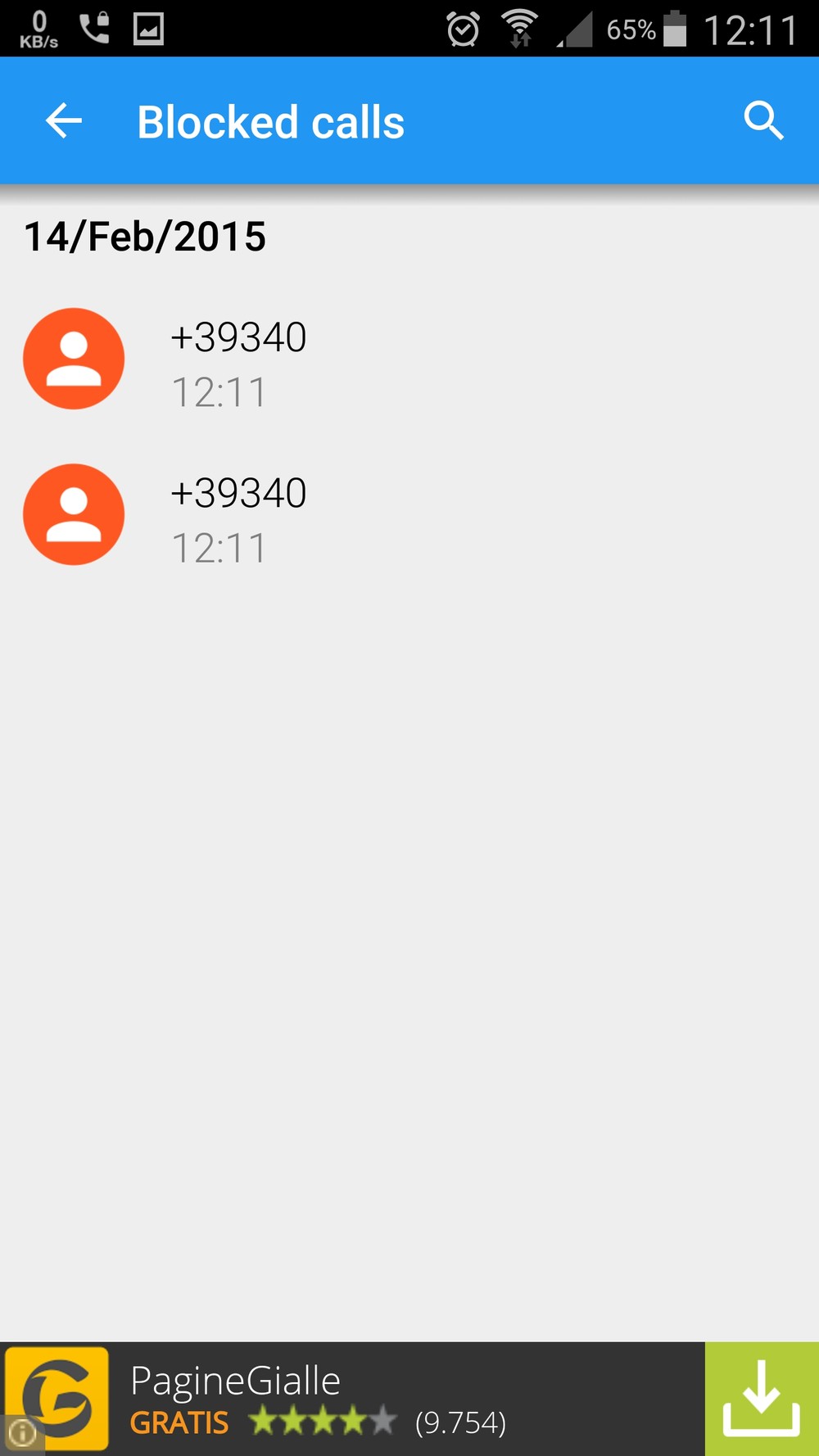
Task: Open the +39340 call directly under the date
Action: point(238,360)
